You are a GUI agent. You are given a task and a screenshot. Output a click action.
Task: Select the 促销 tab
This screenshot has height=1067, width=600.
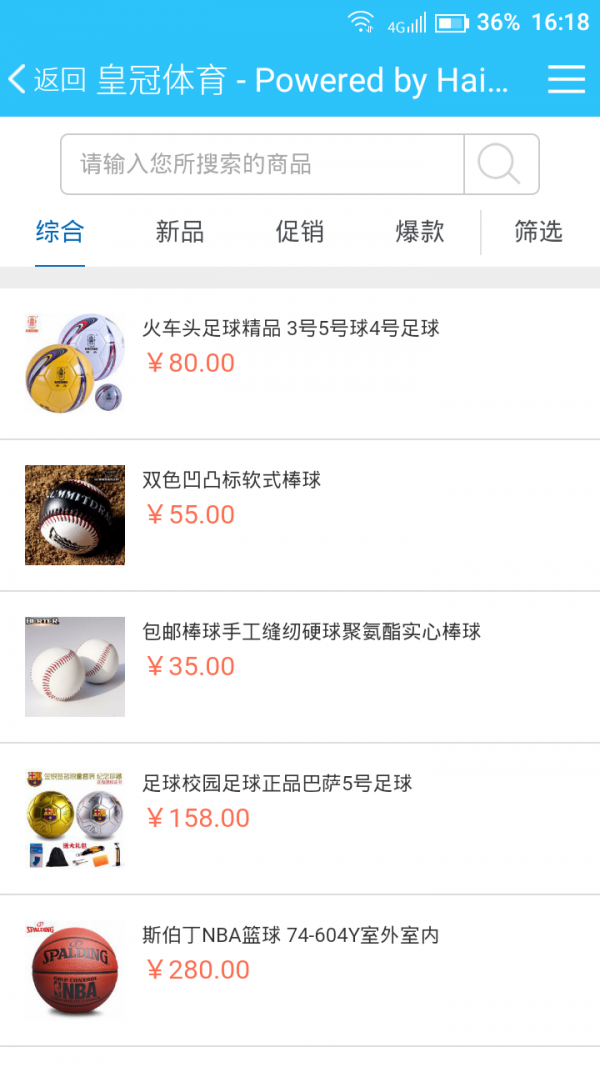click(300, 232)
